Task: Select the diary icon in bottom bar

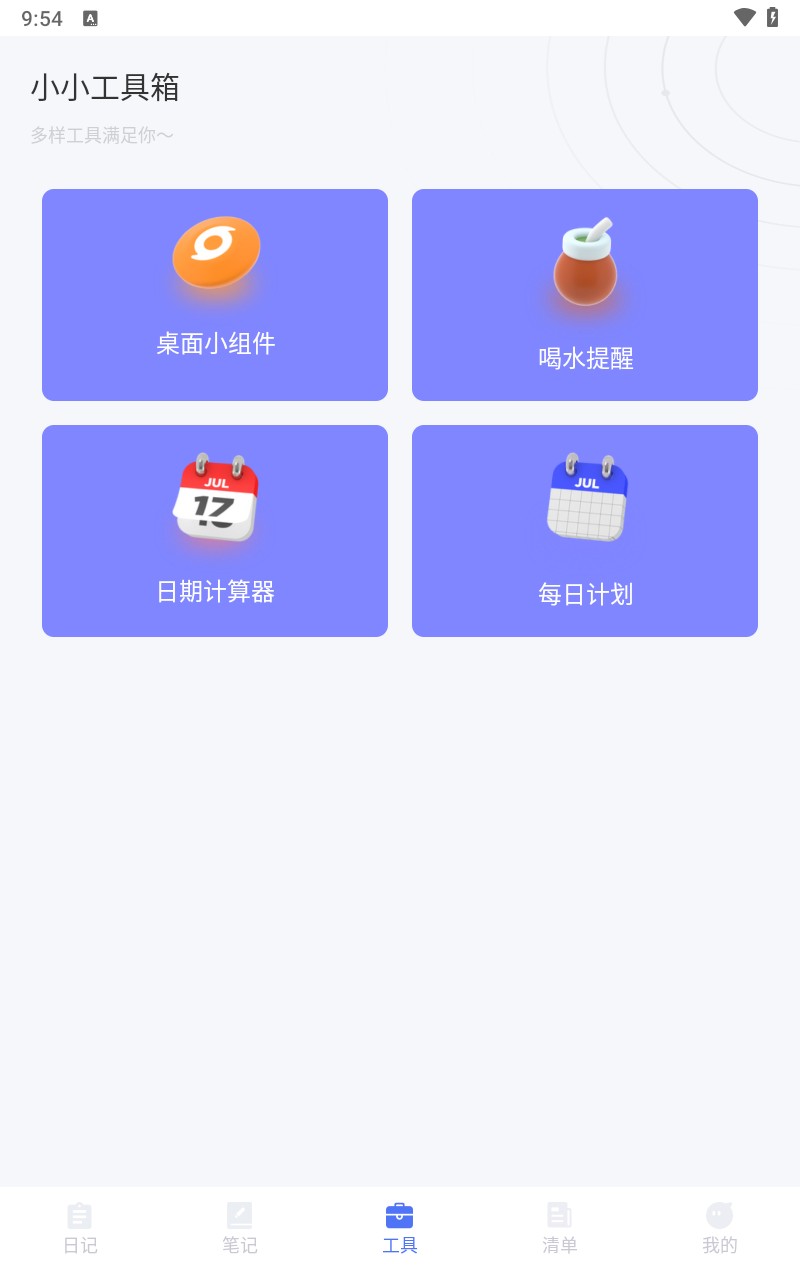Action: 80,1215
